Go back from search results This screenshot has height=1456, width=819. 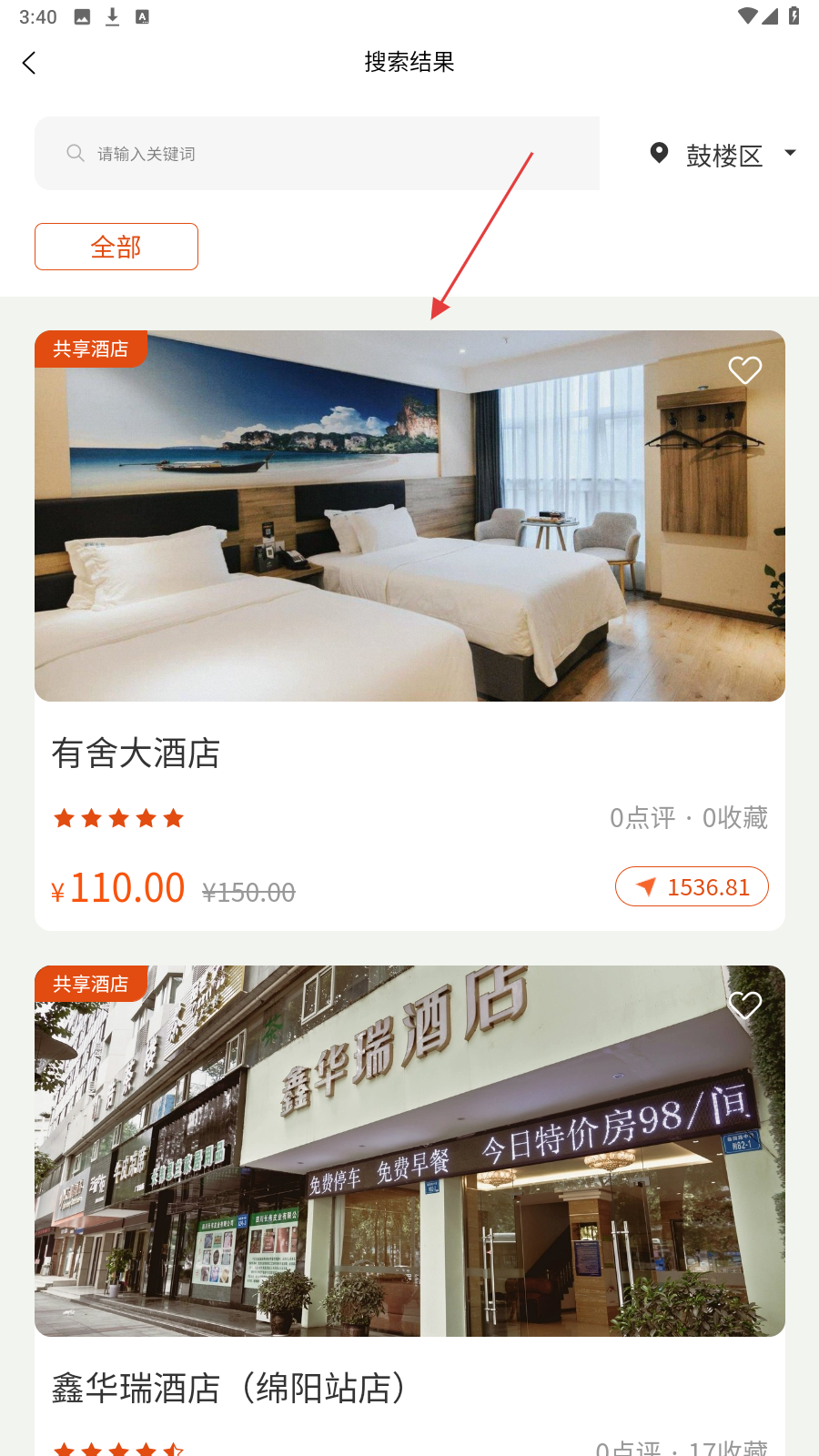[x=29, y=63]
